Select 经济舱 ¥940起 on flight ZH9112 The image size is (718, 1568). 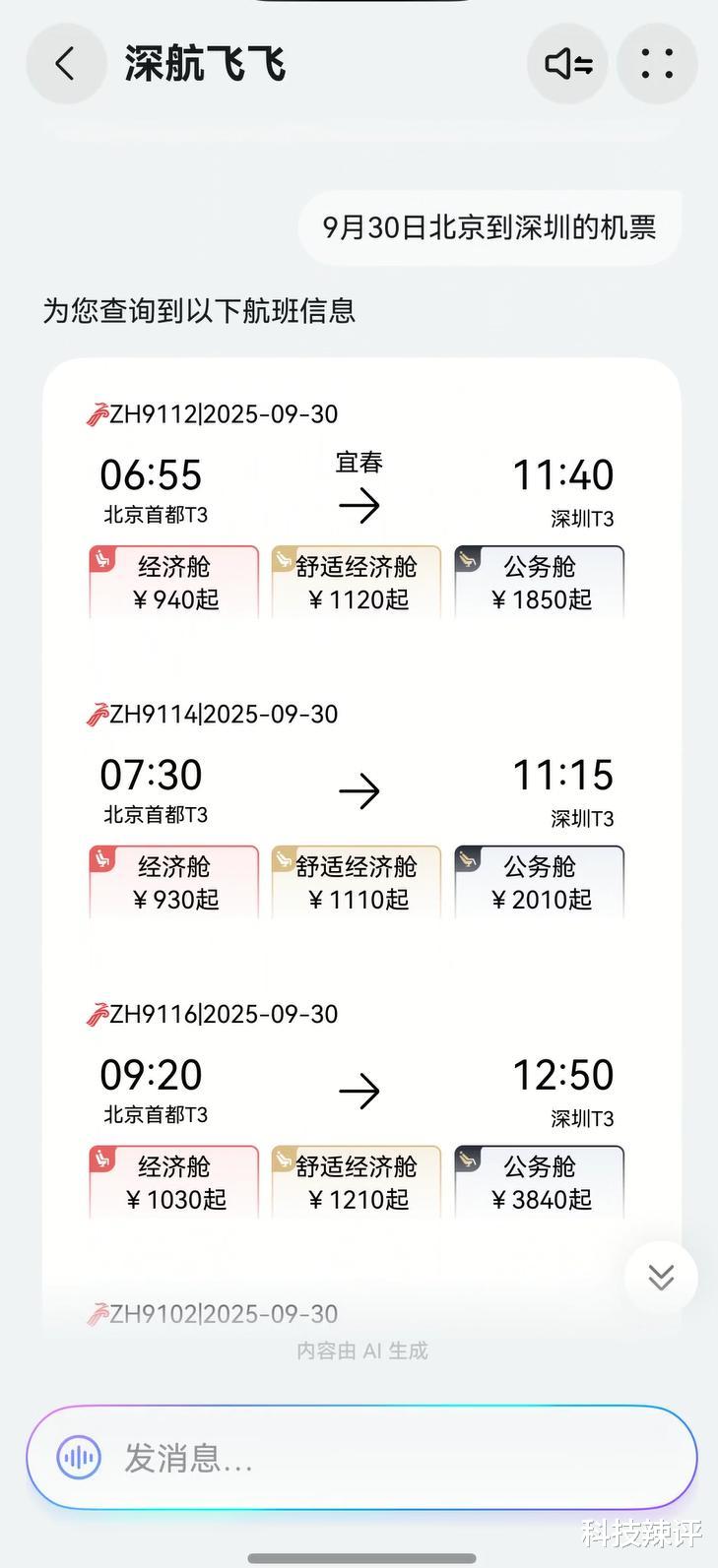[x=174, y=583]
